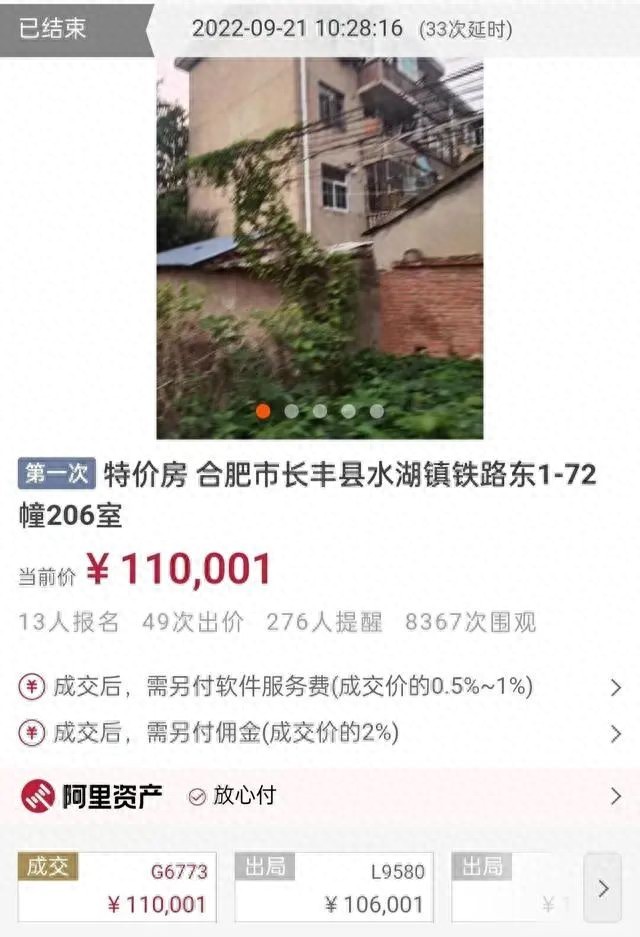Open the 阿里资产 放心付 details row
640x937 pixels.
(320, 796)
